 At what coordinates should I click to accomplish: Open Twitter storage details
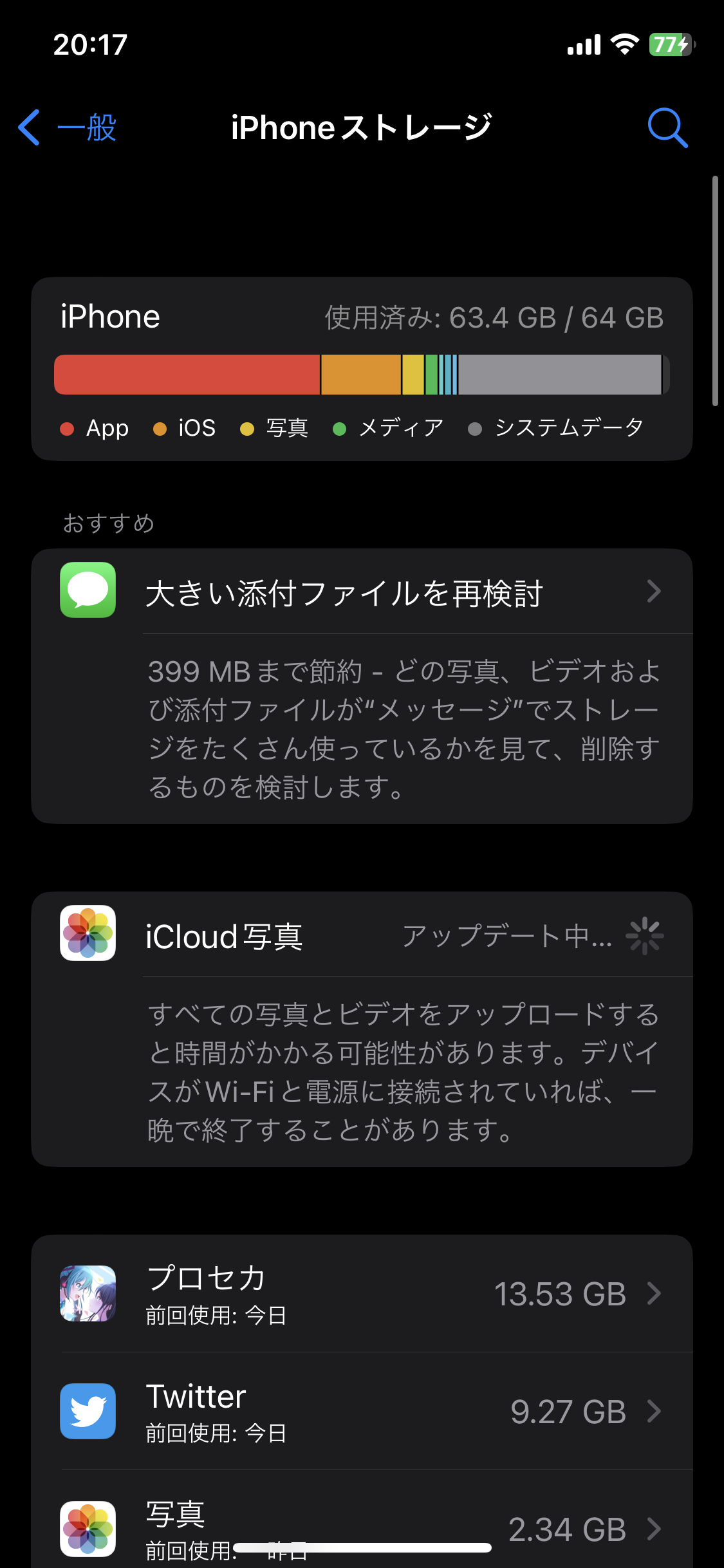point(362,1411)
